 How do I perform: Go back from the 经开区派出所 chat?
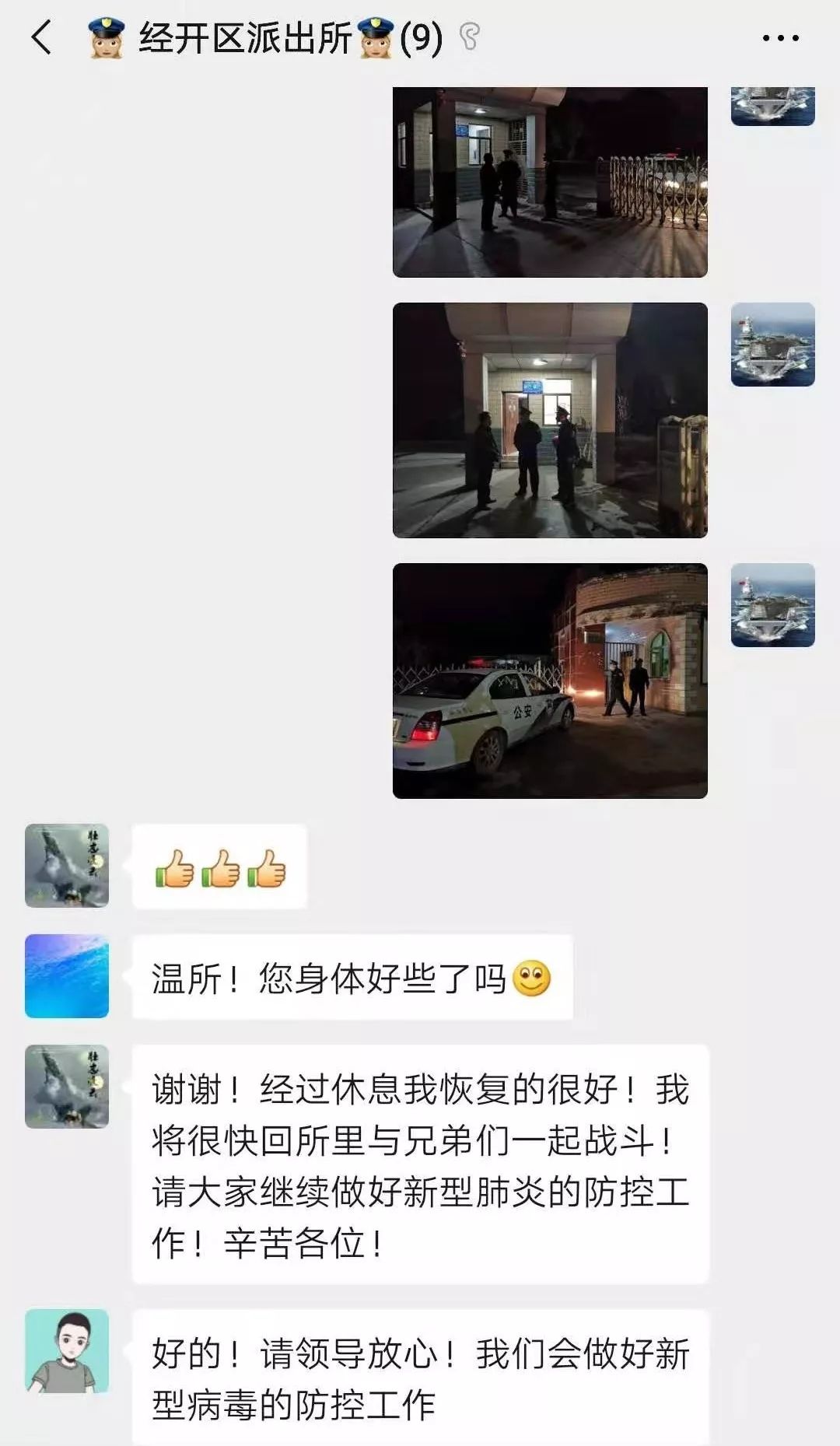tap(41, 37)
